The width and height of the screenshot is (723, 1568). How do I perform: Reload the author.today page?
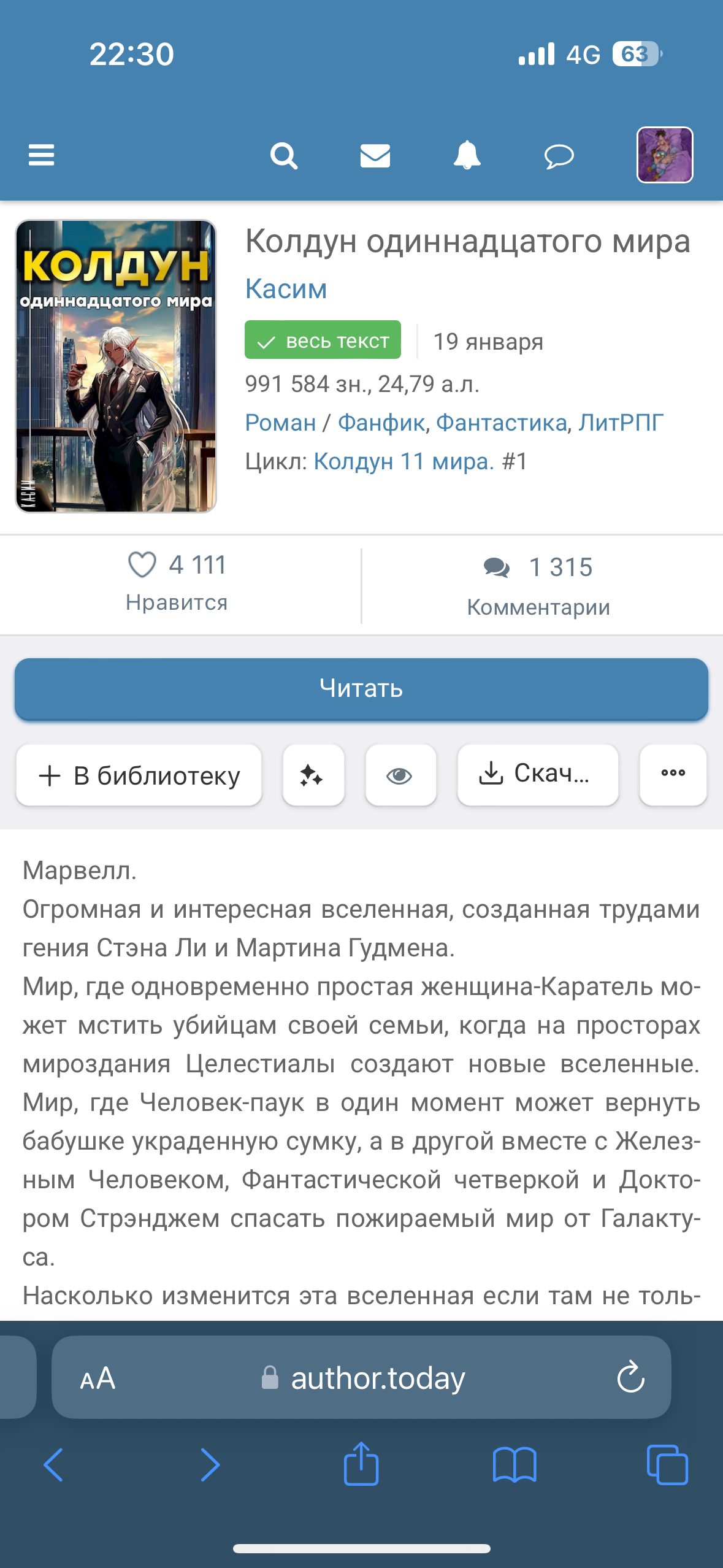[x=630, y=1377]
